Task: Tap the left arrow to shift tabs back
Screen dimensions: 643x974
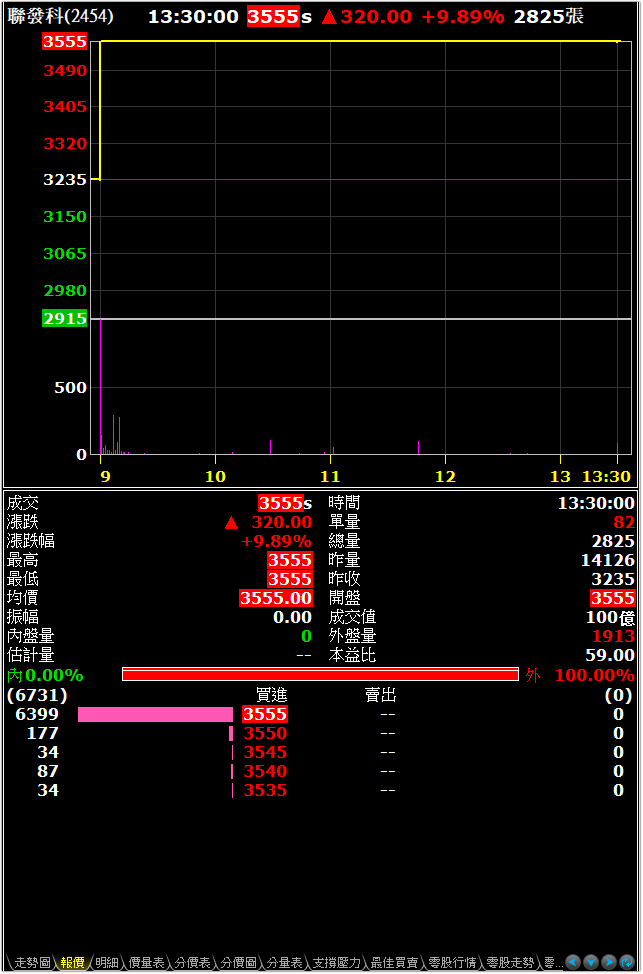Action: point(573,963)
